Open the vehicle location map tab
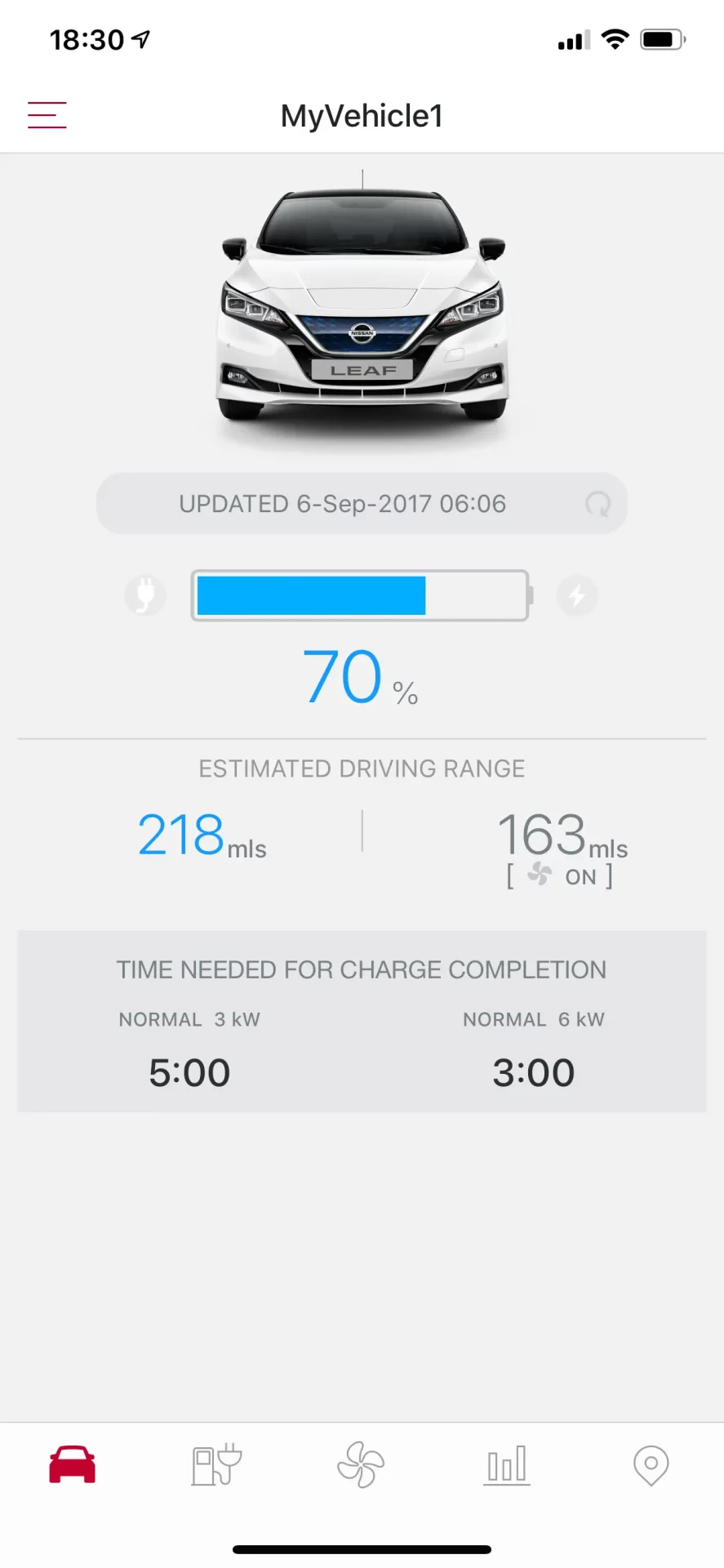The height and width of the screenshot is (1568, 724). pos(651,1465)
